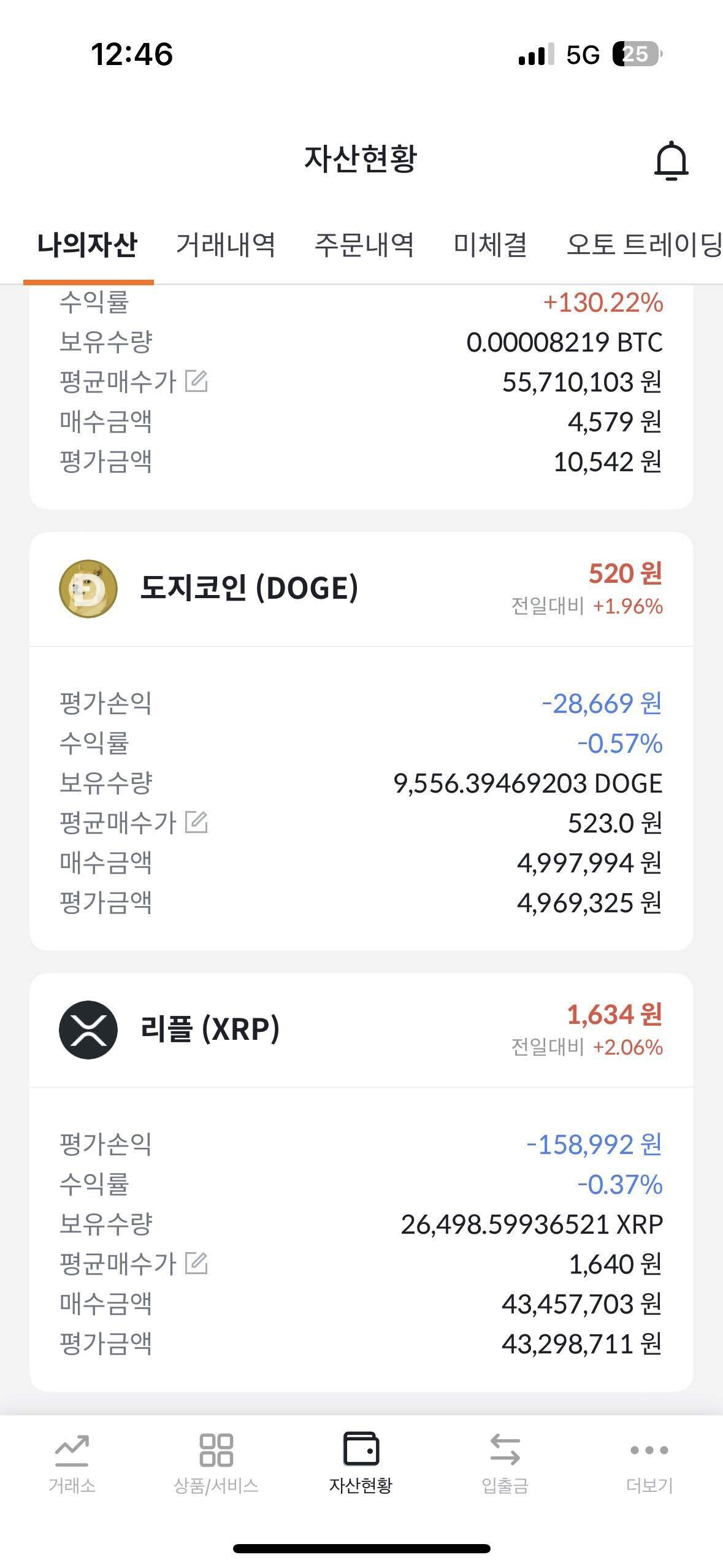Select the 나의자산 tab
The image size is (723, 1568).
click(87, 244)
